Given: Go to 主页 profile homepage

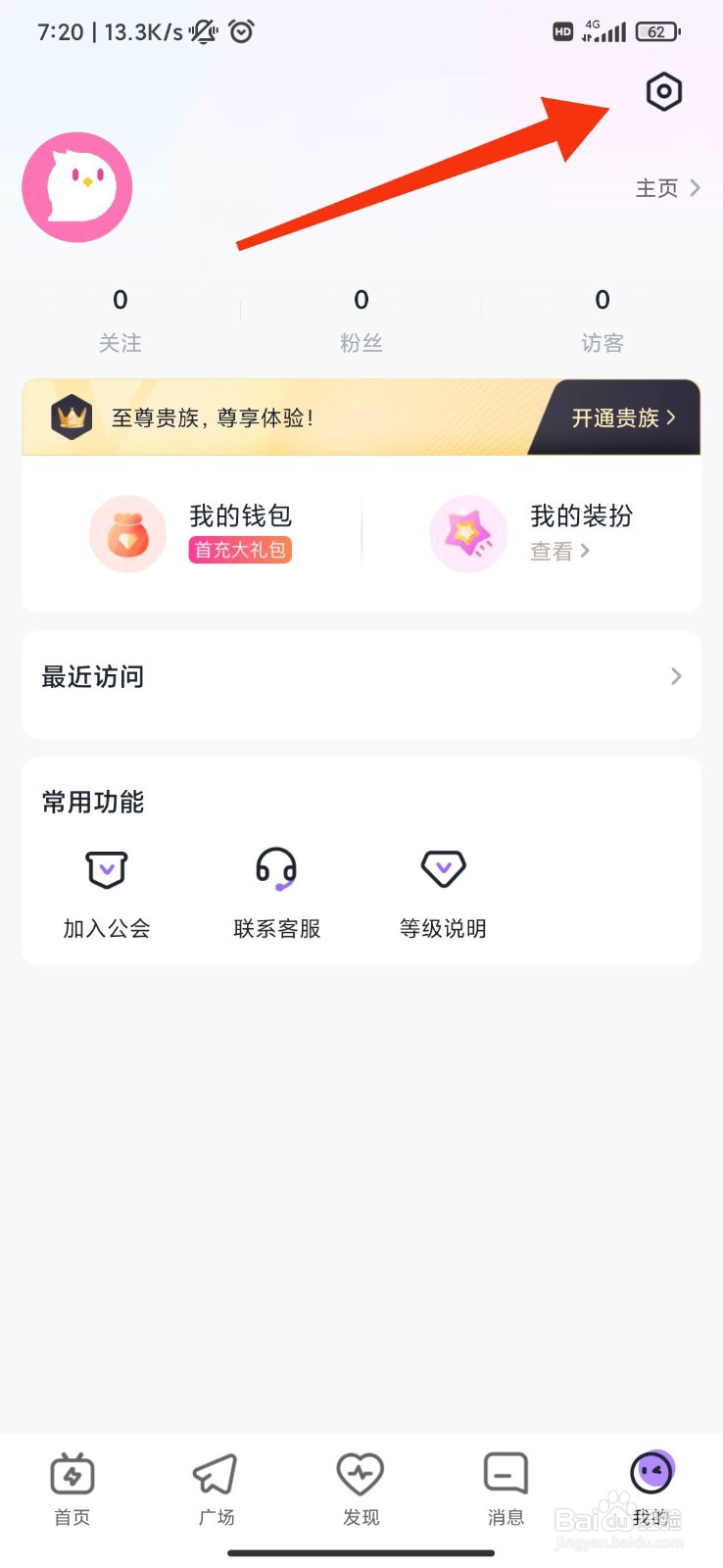Looking at the screenshot, I should [667, 188].
